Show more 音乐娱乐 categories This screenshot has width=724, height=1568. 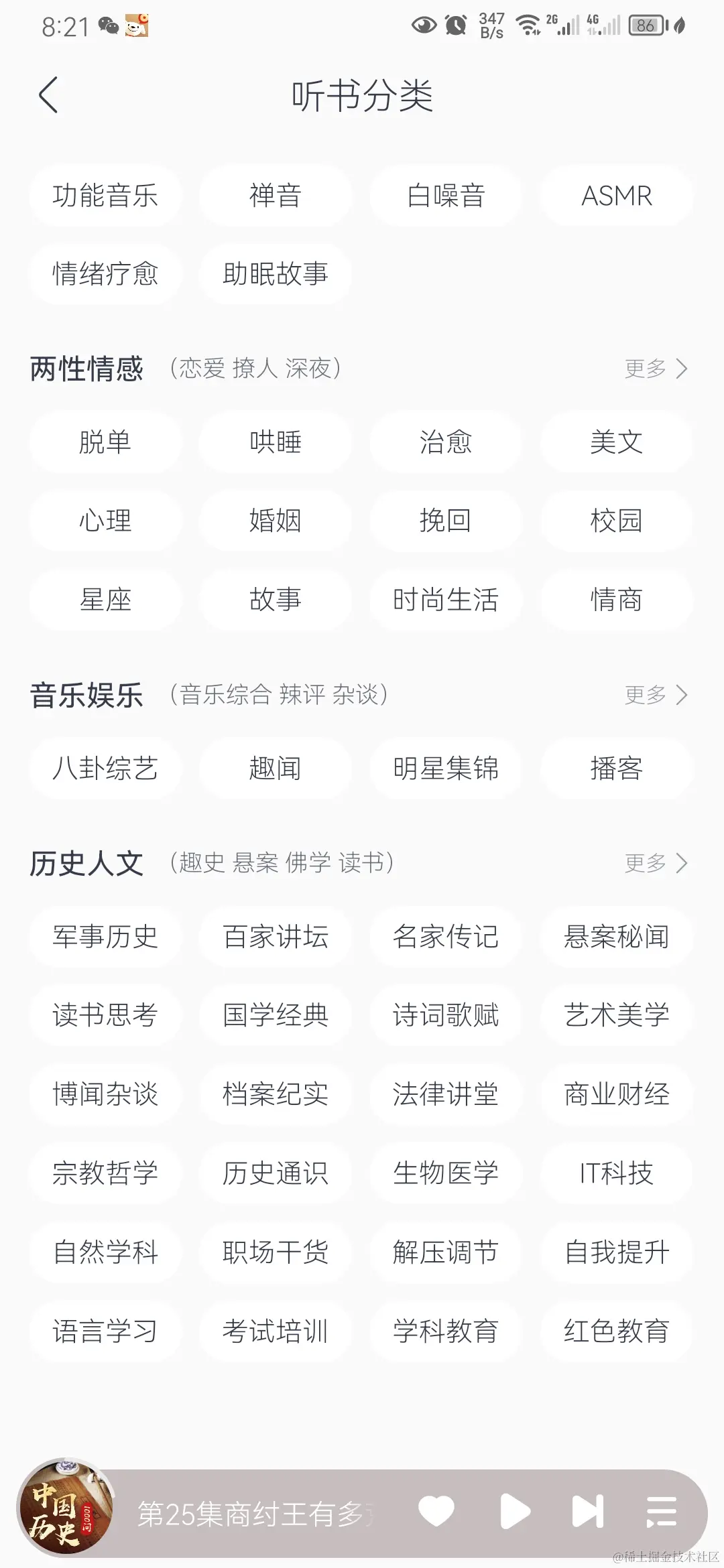pyautogui.click(x=656, y=695)
